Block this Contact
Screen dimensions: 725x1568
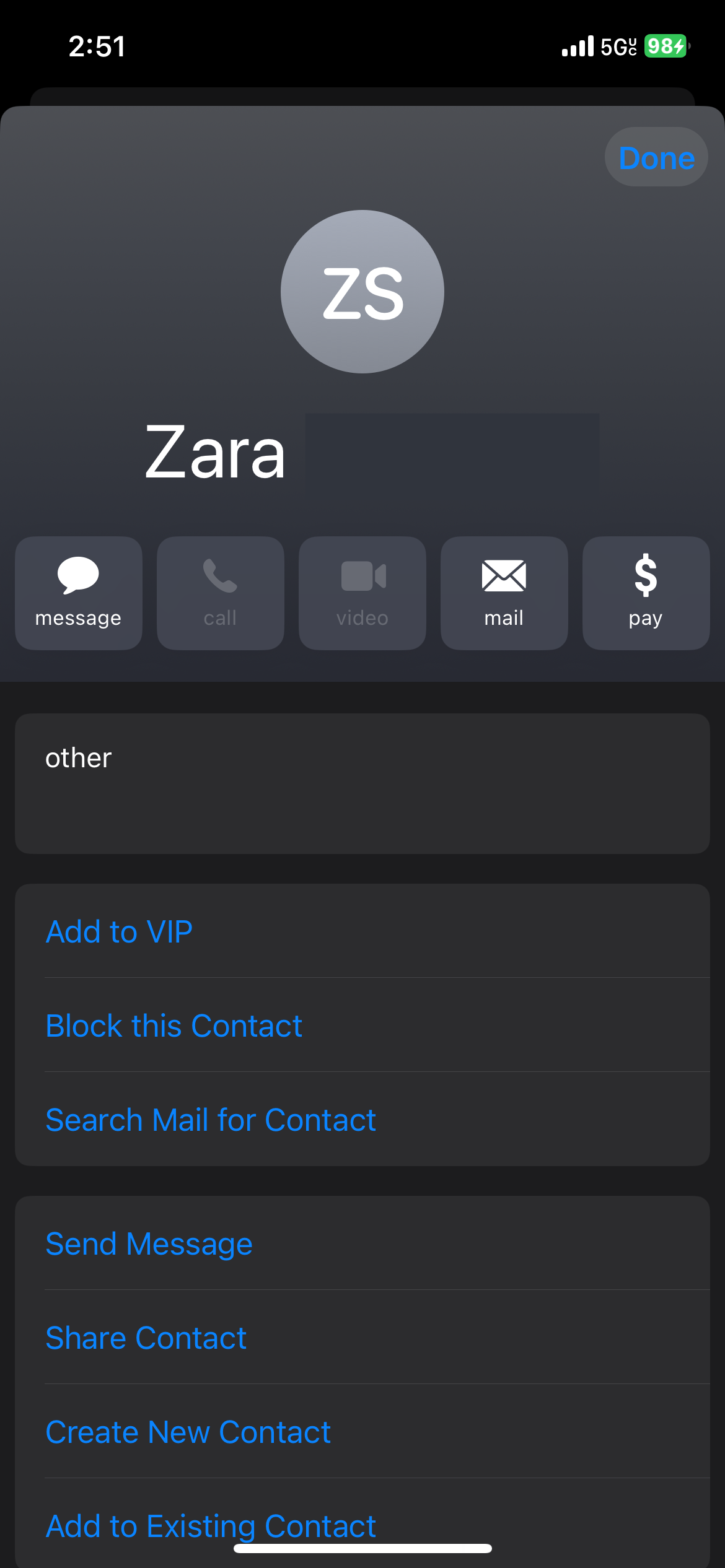pyautogui.click(x=174, y=1026)
